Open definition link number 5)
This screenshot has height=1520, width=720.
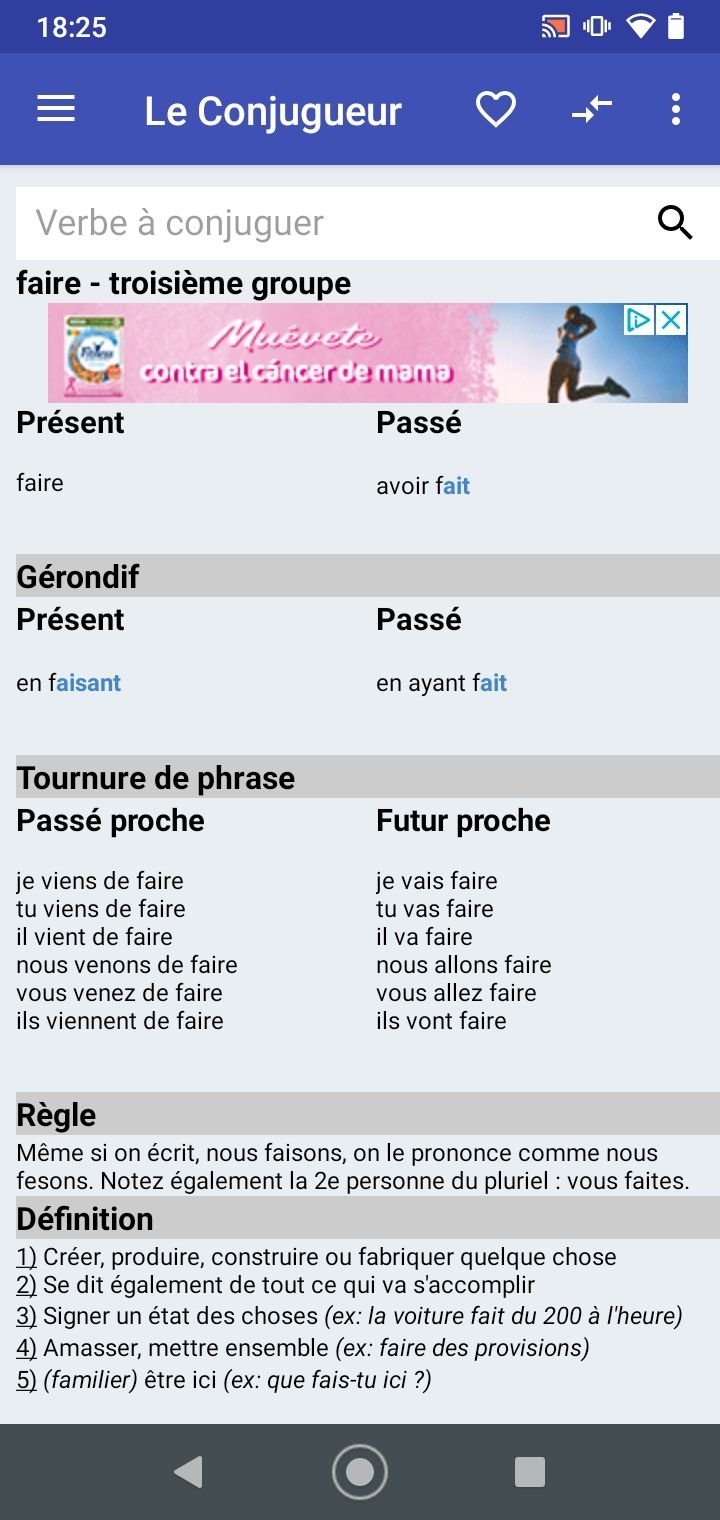click(26, 1380)
